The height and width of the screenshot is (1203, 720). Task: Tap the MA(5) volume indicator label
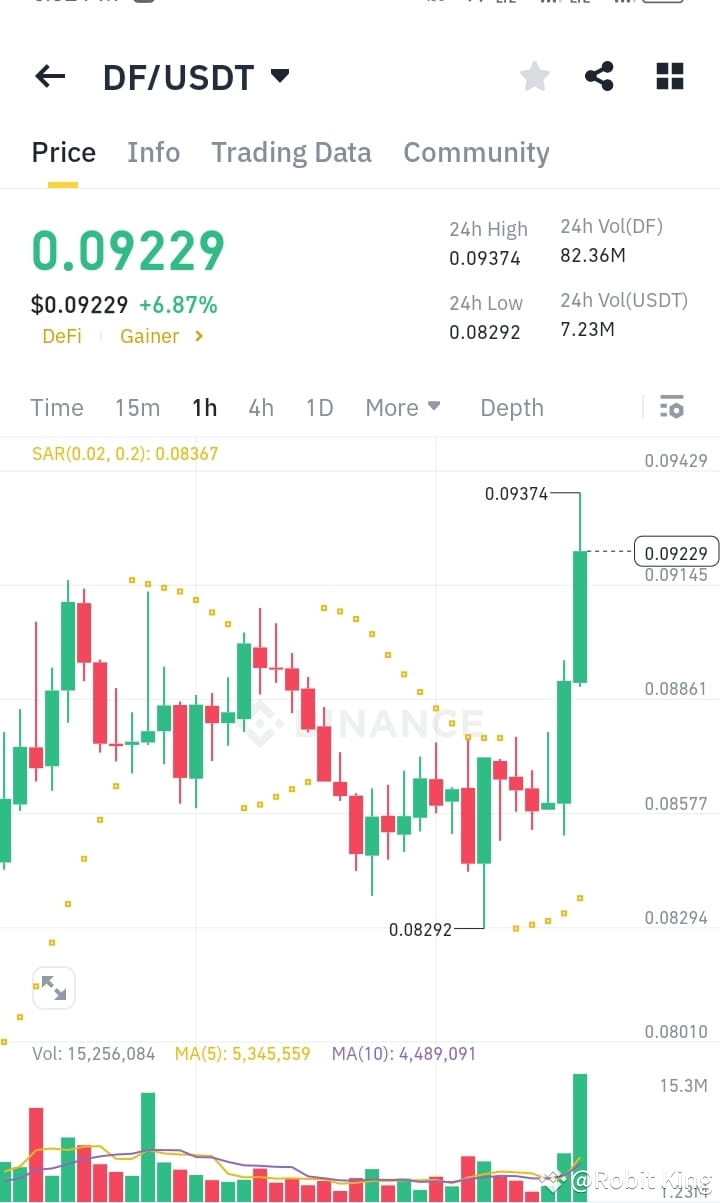243,1054
